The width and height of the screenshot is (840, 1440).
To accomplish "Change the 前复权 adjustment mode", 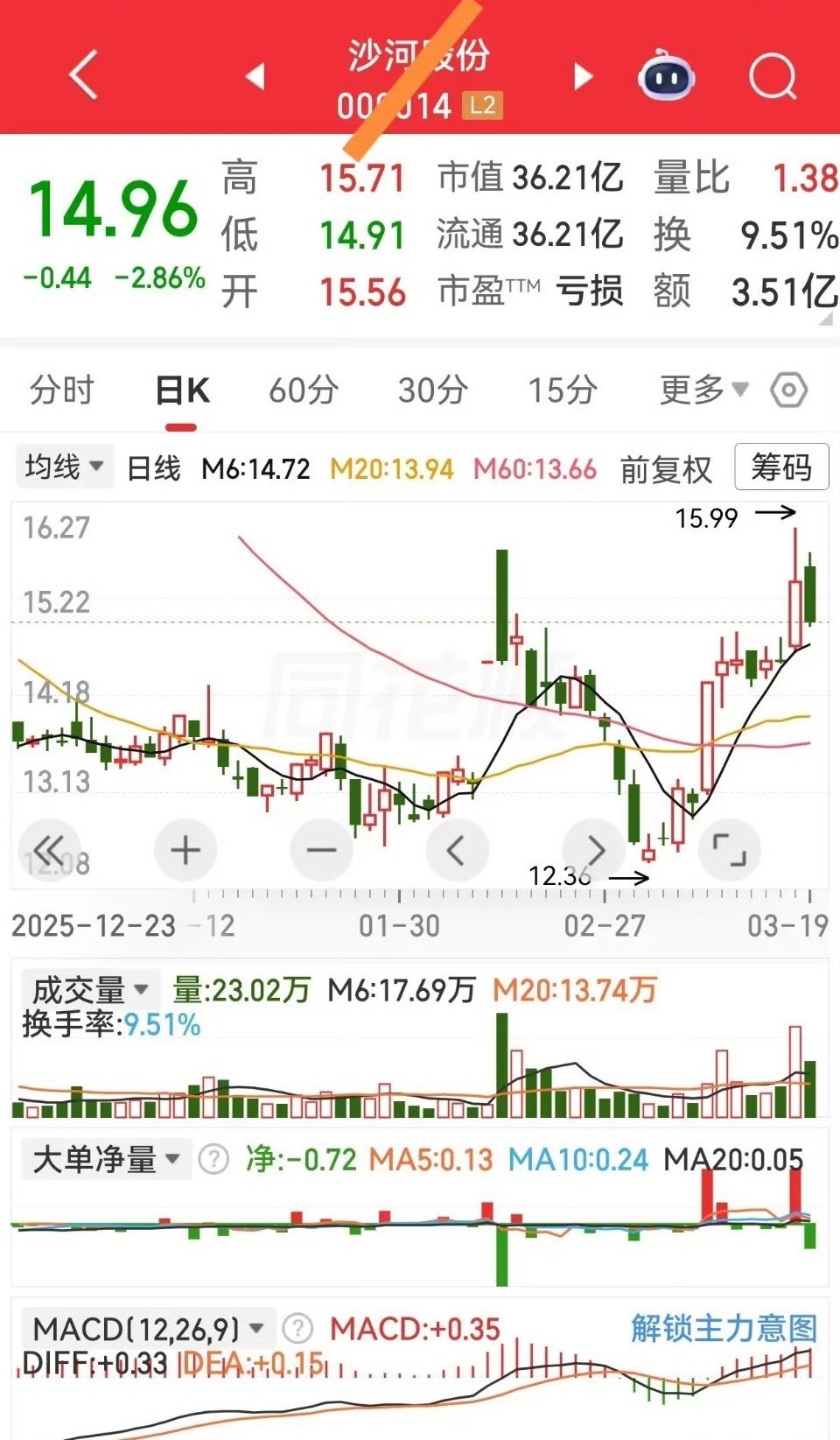I will pos(666,470).
